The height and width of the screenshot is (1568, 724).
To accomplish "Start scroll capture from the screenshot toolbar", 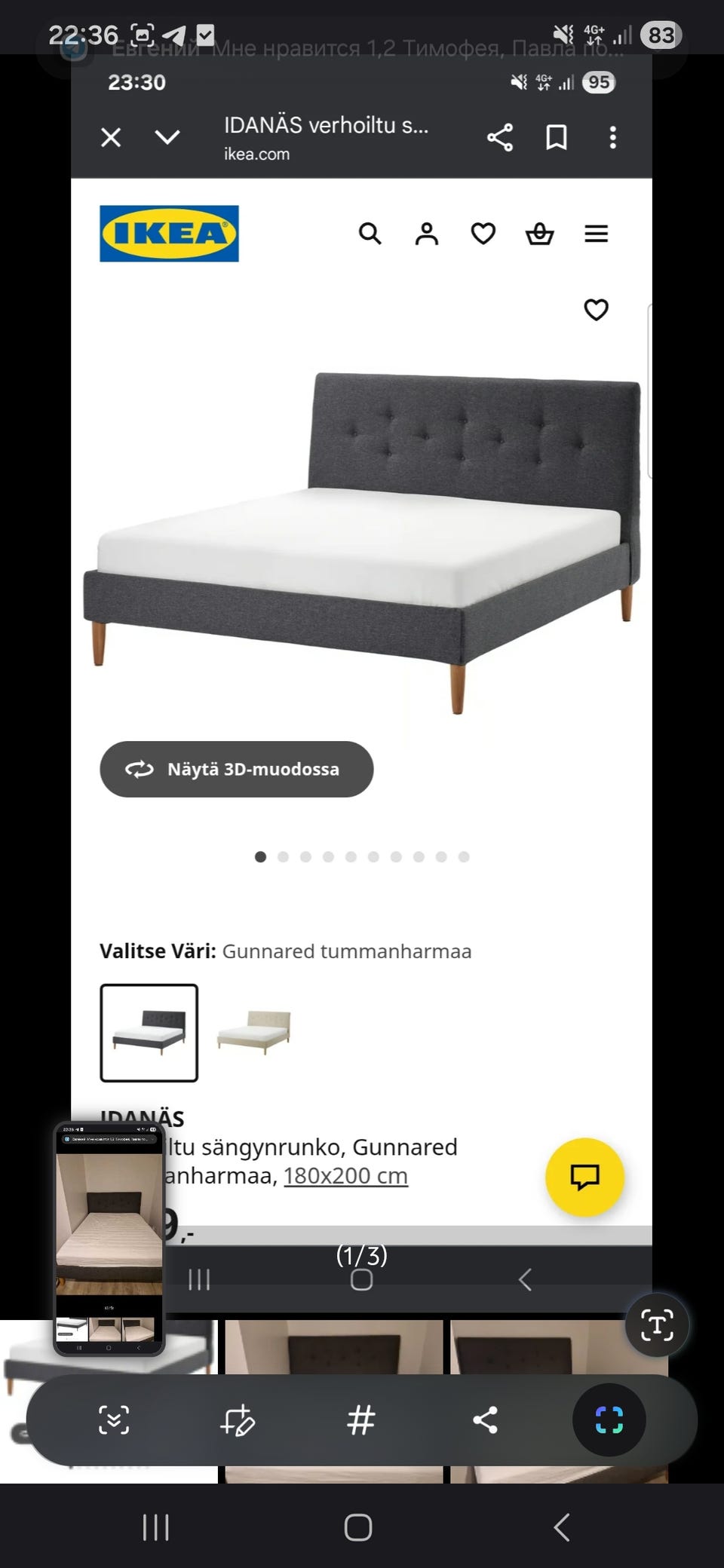I will click(x=114, y=1420).
